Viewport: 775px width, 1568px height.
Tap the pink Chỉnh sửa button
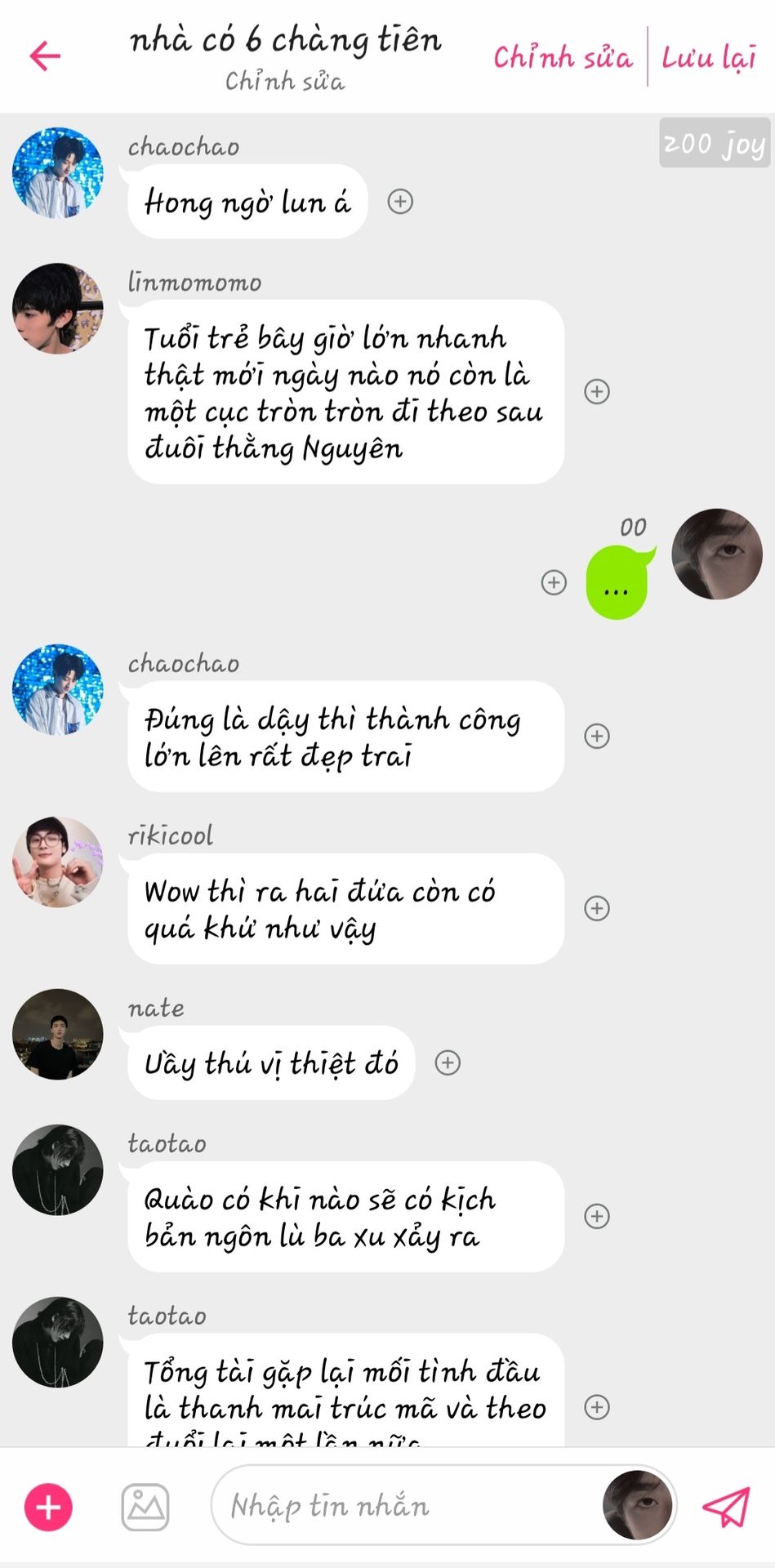(x=563, y=57)
